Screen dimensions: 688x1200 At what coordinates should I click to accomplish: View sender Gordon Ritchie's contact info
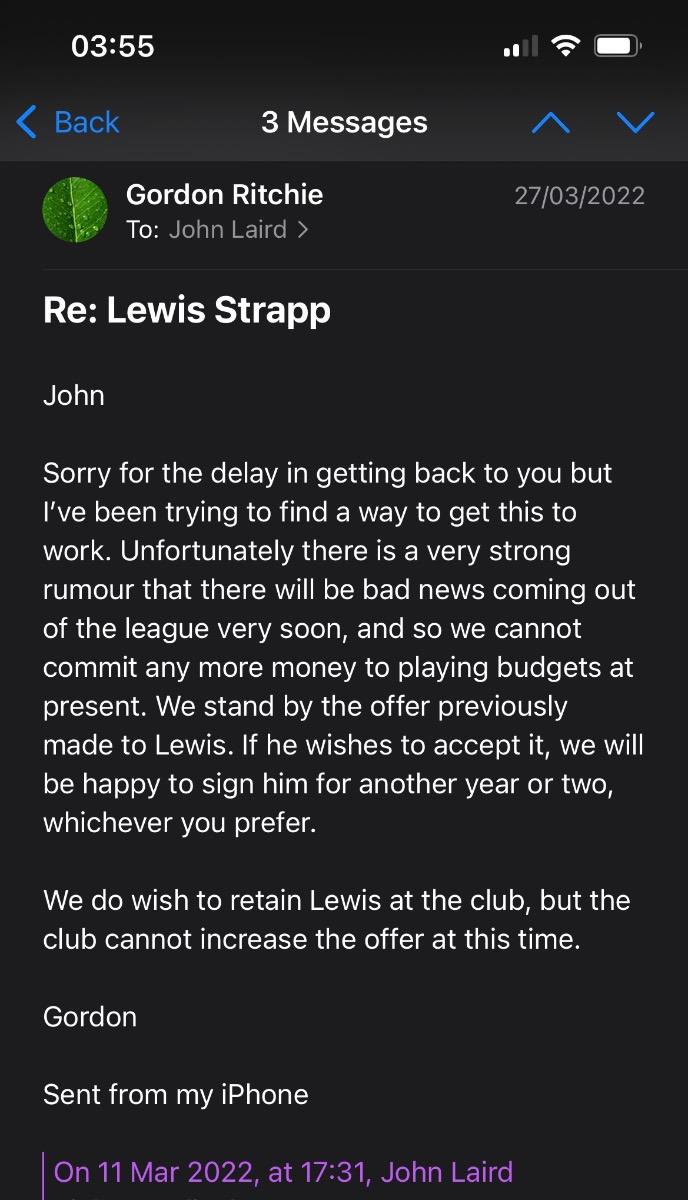[224, 194]
